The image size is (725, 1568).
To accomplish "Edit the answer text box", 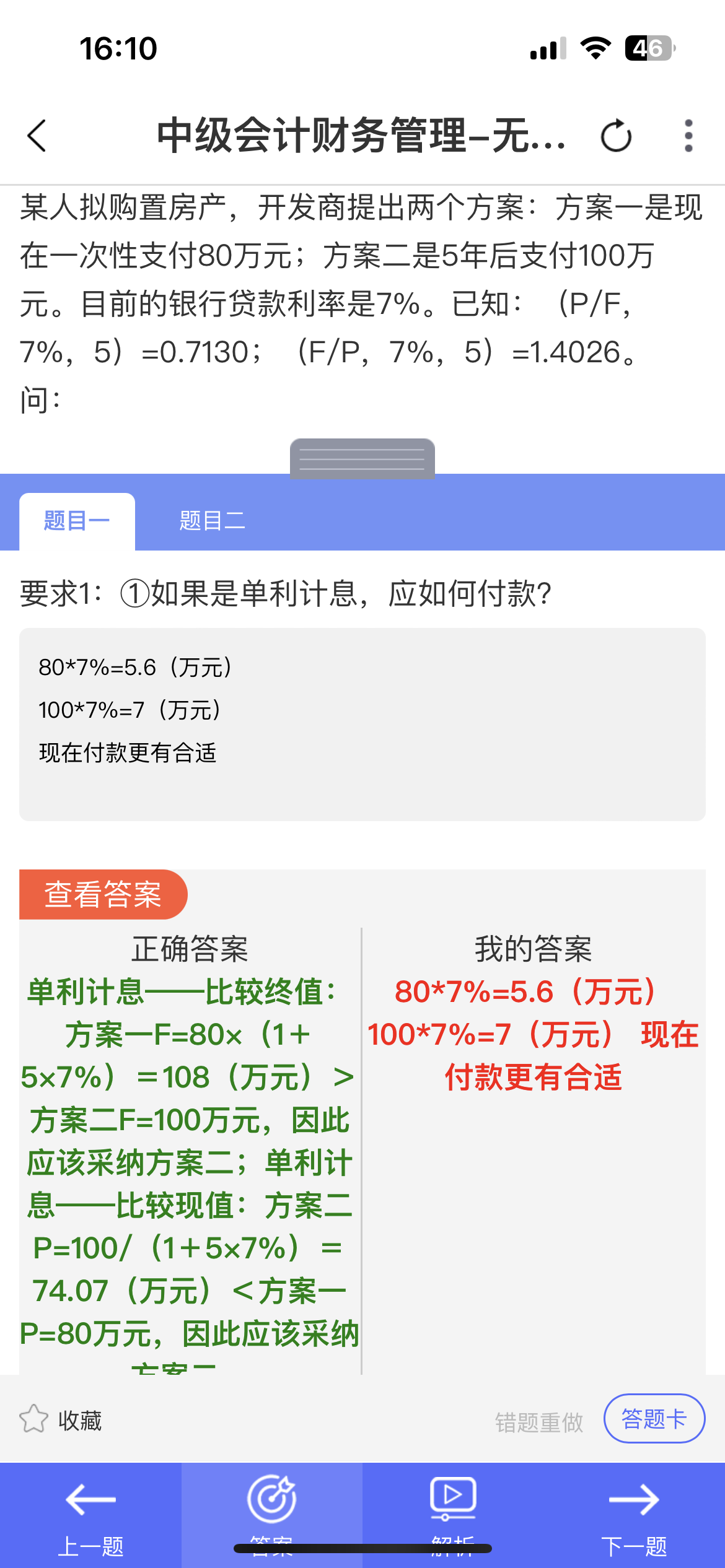I will [362, 724].
